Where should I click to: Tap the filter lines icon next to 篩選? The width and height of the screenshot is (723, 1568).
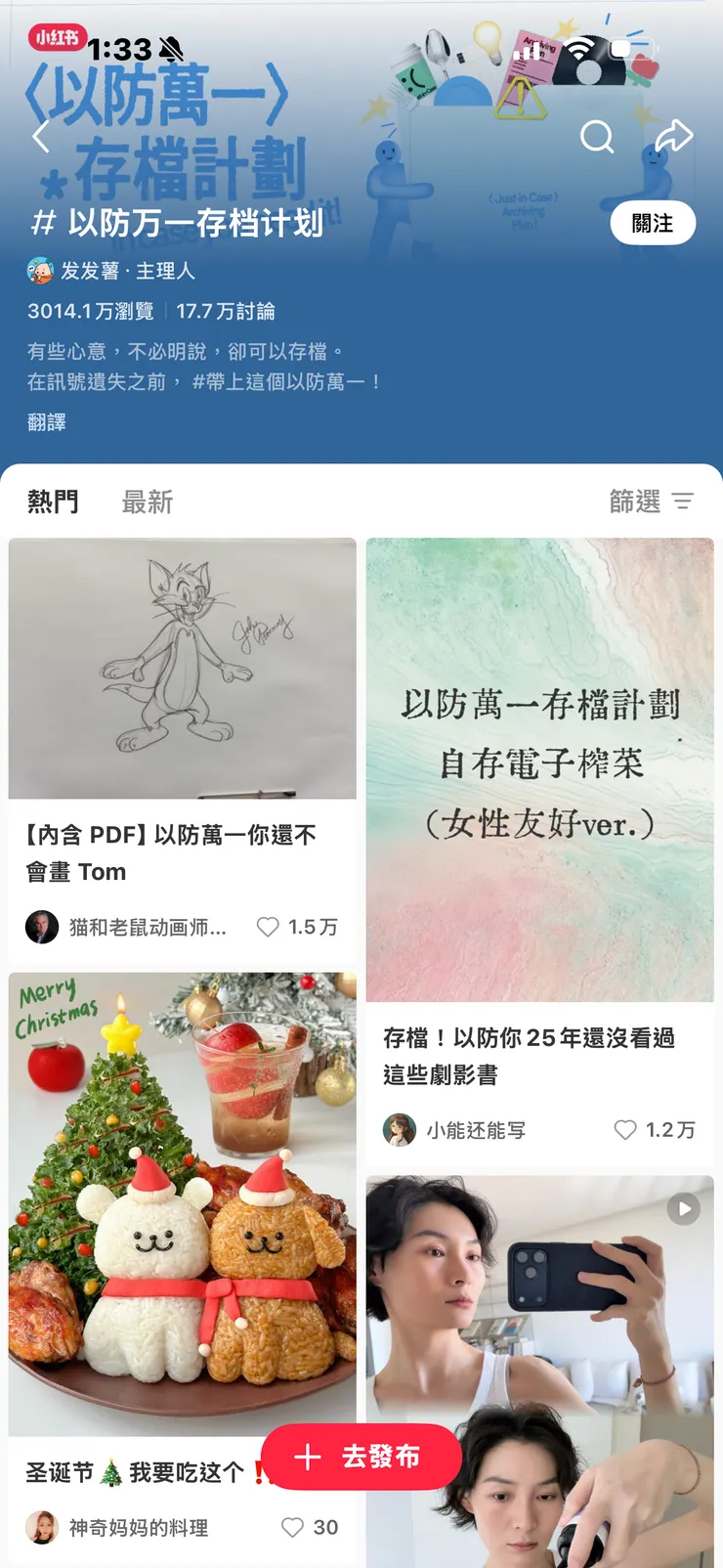[x=684, y=501]
